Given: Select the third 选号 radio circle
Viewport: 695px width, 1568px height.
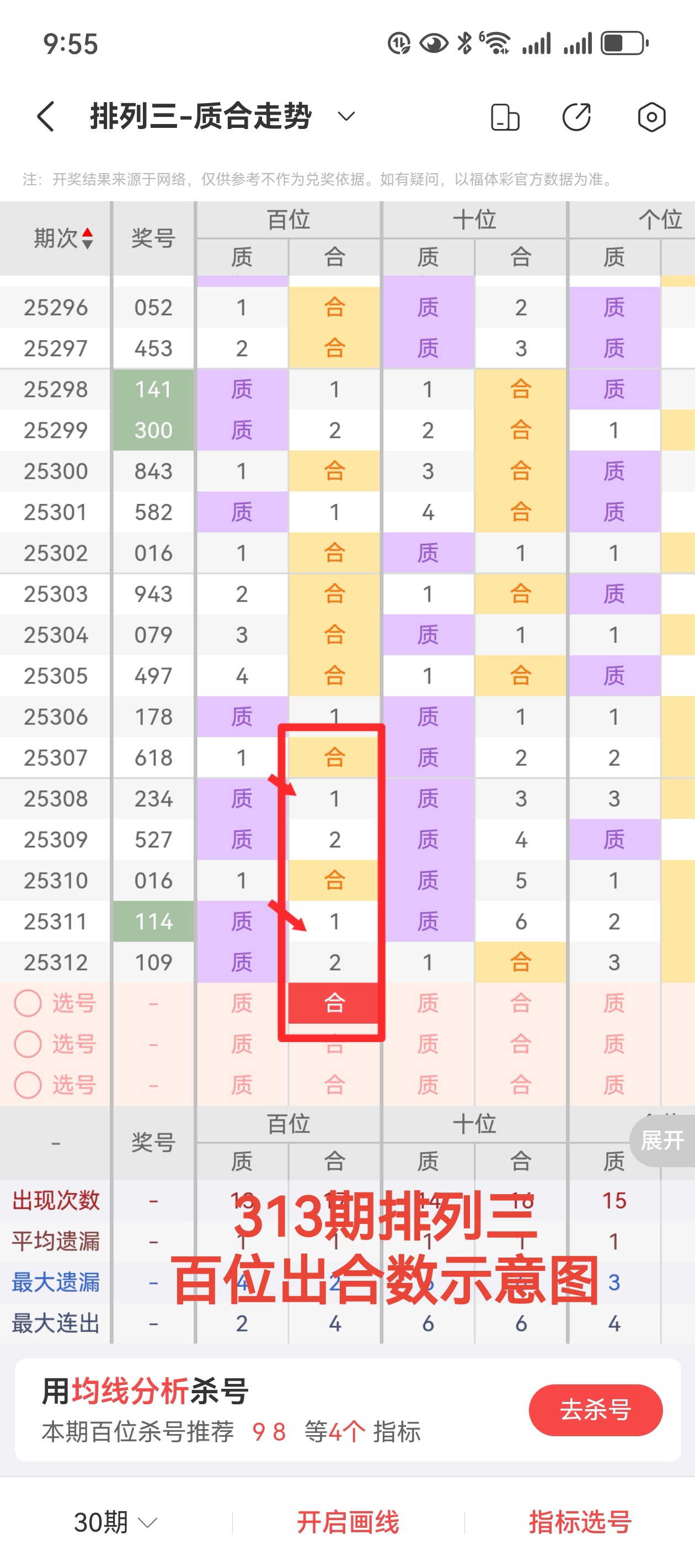Looking at the screenshot, I should [27, 1084].
